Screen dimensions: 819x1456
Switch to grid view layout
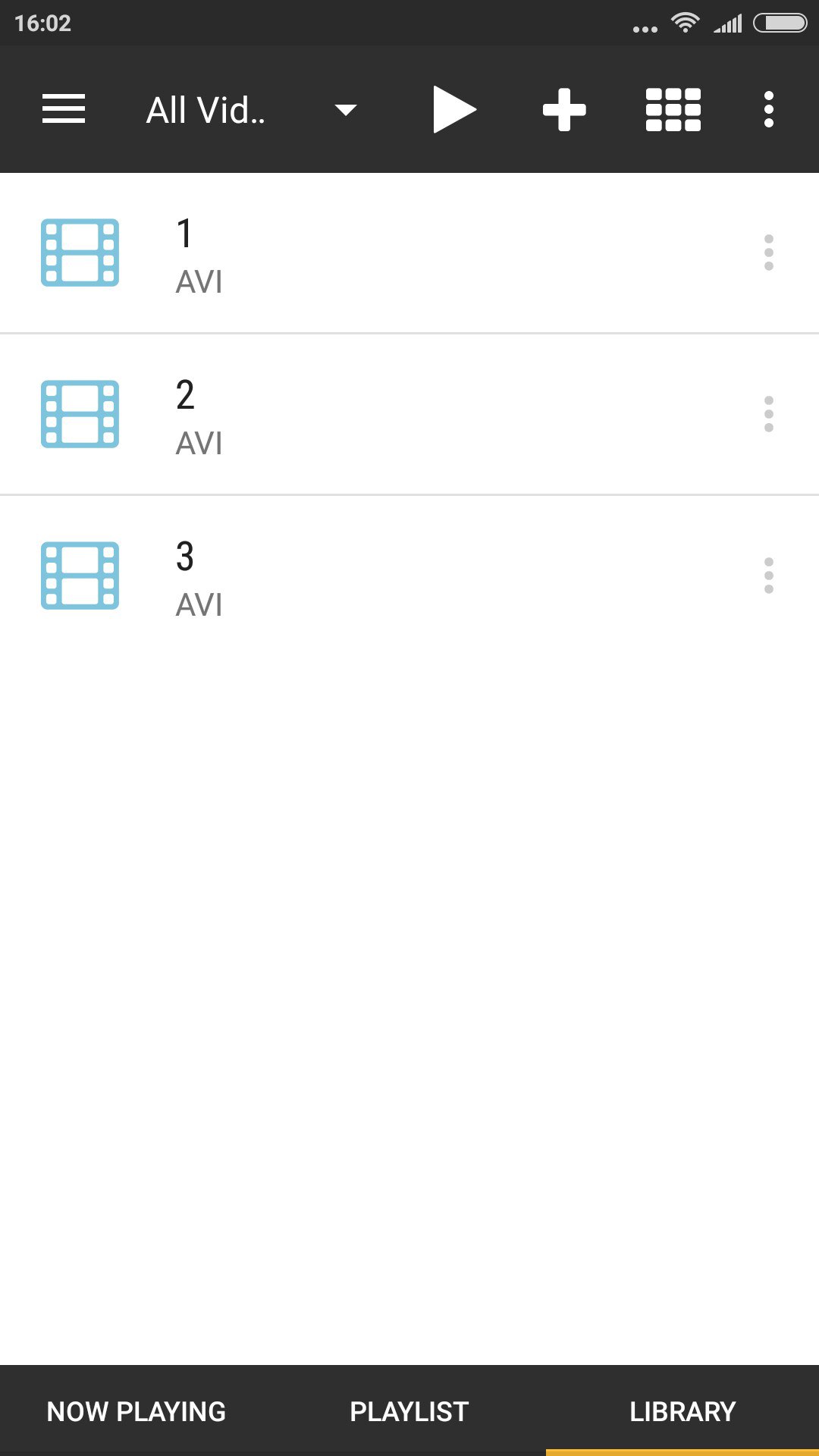[x=673, y=110]
